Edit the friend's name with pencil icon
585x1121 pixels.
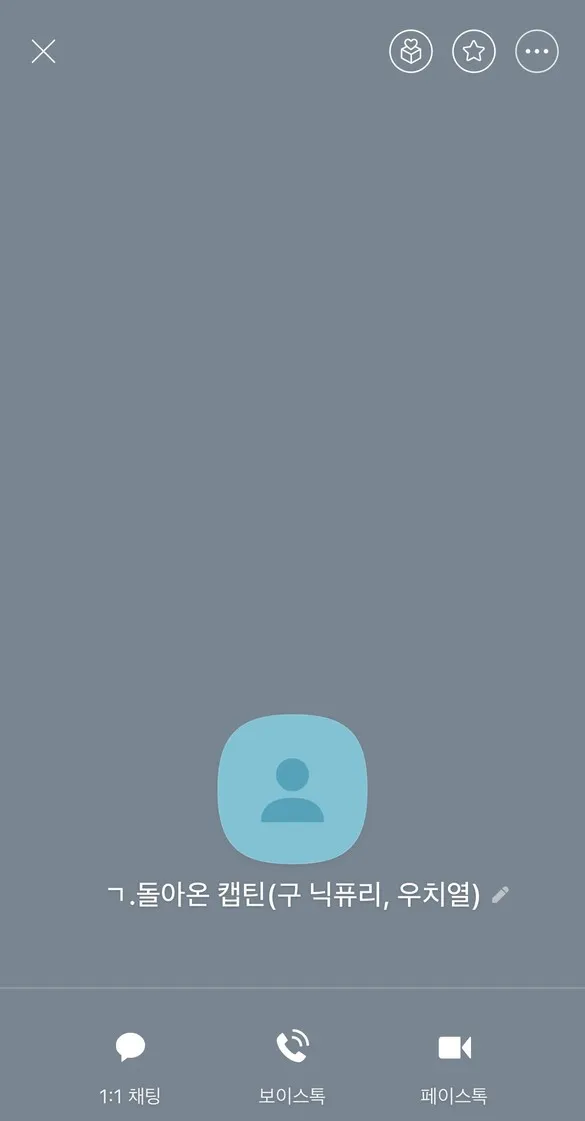(x=501, y=894)
